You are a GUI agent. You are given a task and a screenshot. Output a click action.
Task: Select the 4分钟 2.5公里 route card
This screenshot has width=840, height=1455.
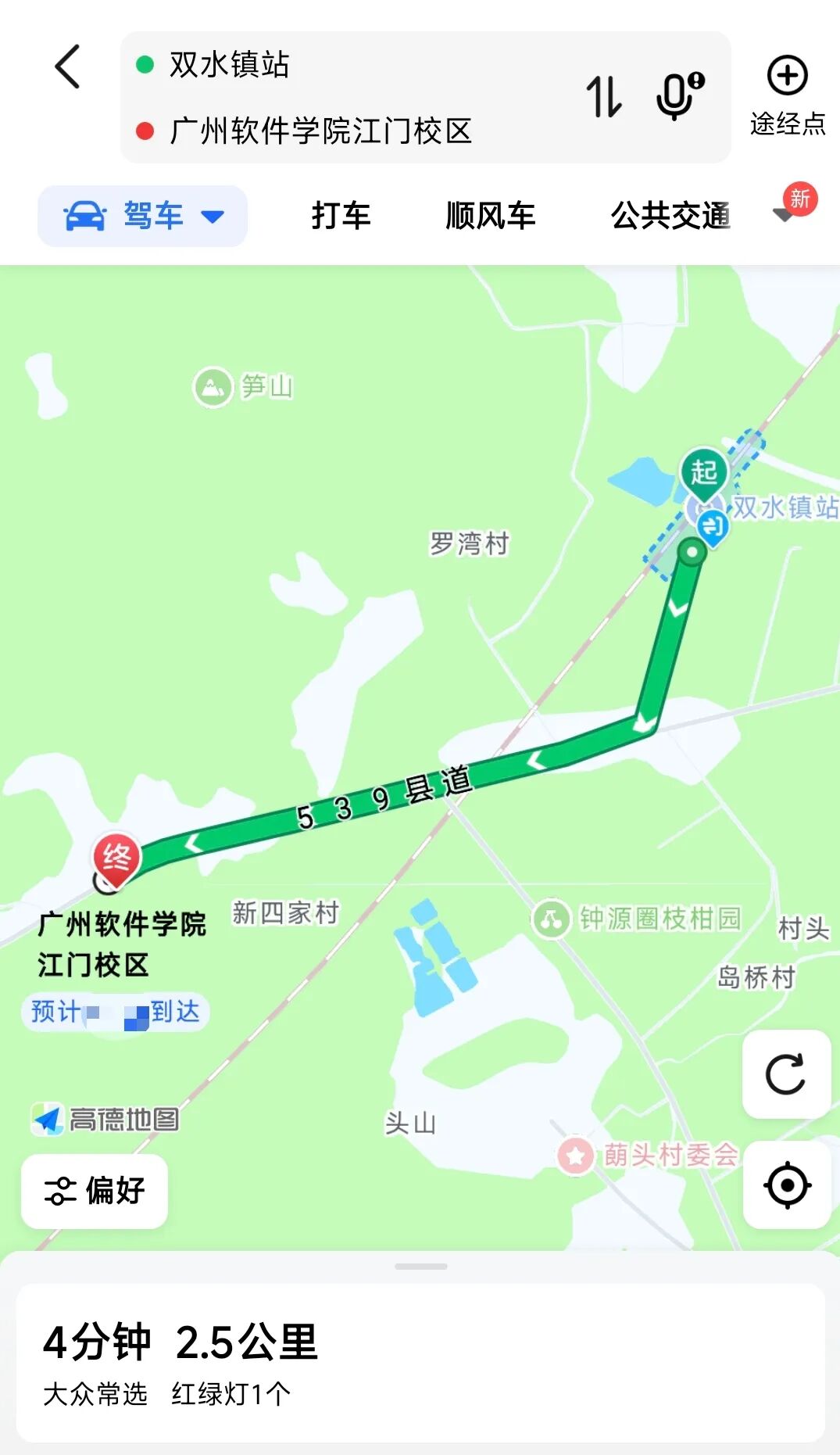coord(420,1362)
